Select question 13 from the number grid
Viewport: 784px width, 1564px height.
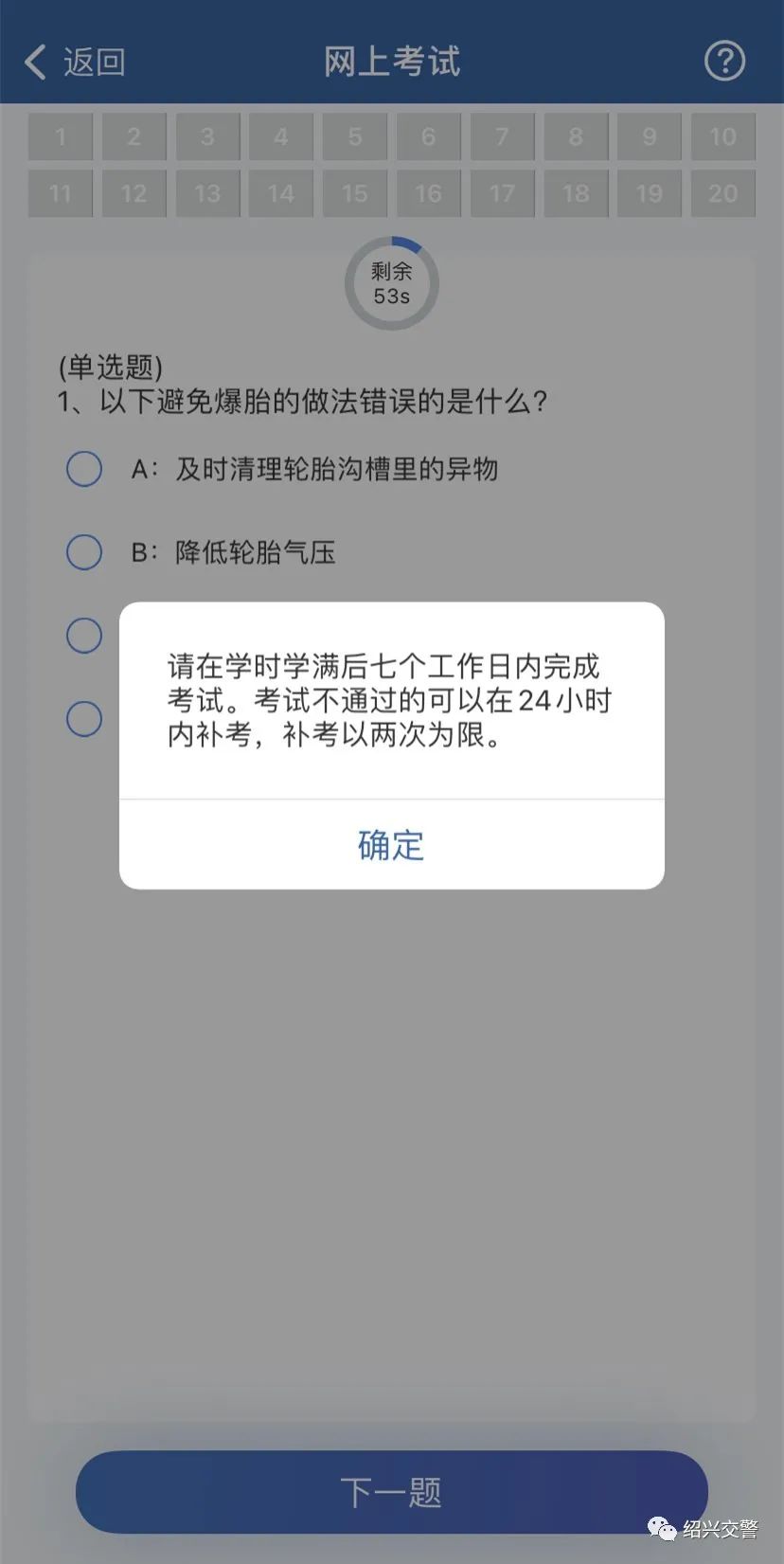207,194
